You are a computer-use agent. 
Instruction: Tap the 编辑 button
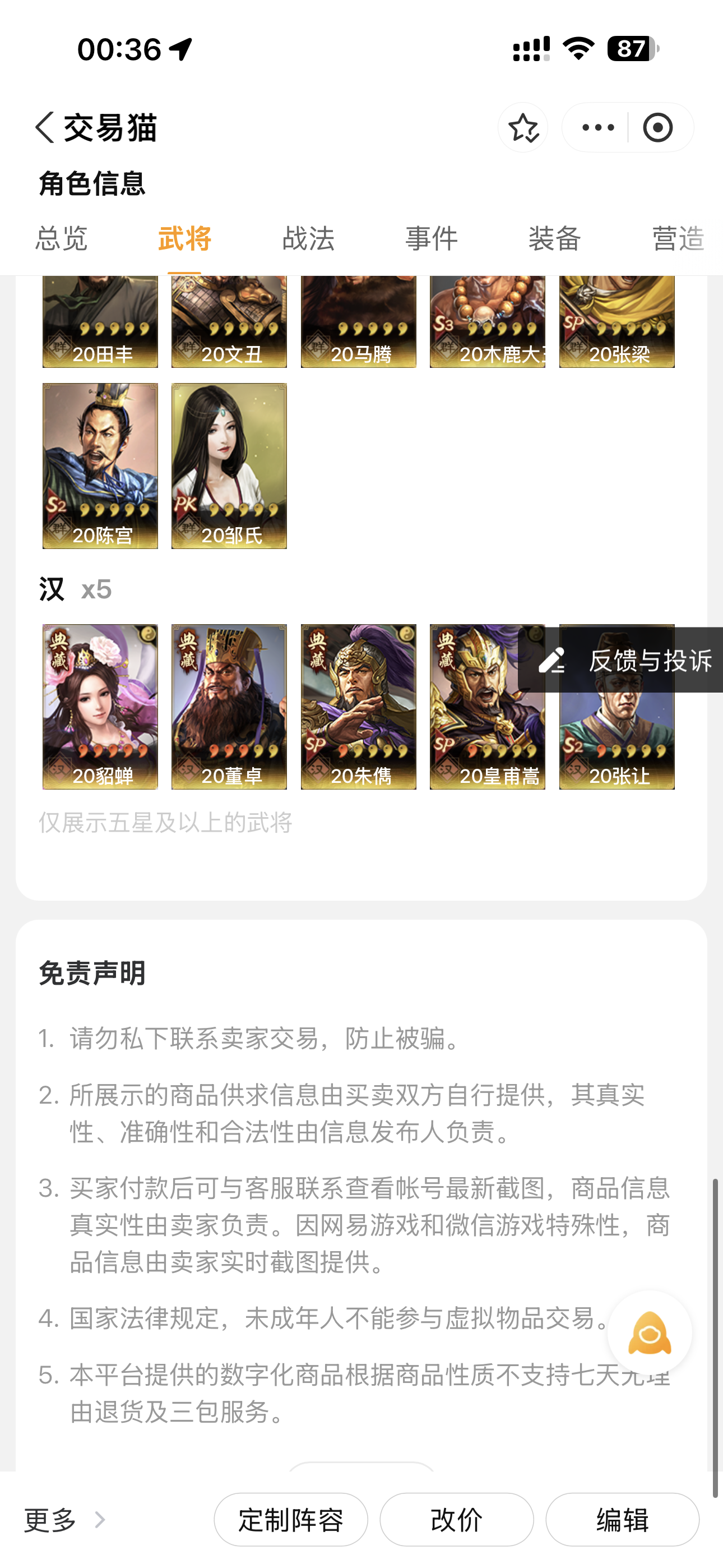(622, 1520)
